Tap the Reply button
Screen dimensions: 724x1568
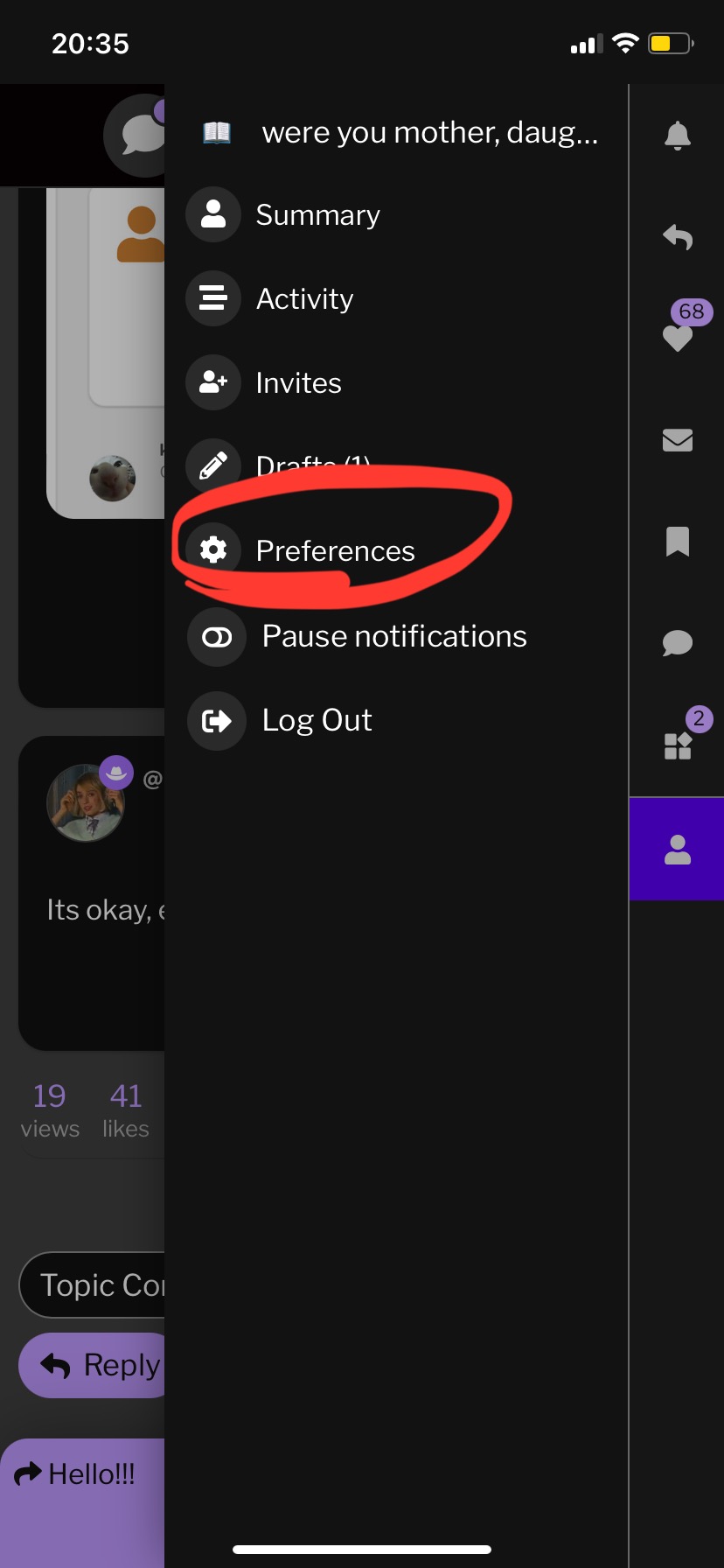point(92,1365)
